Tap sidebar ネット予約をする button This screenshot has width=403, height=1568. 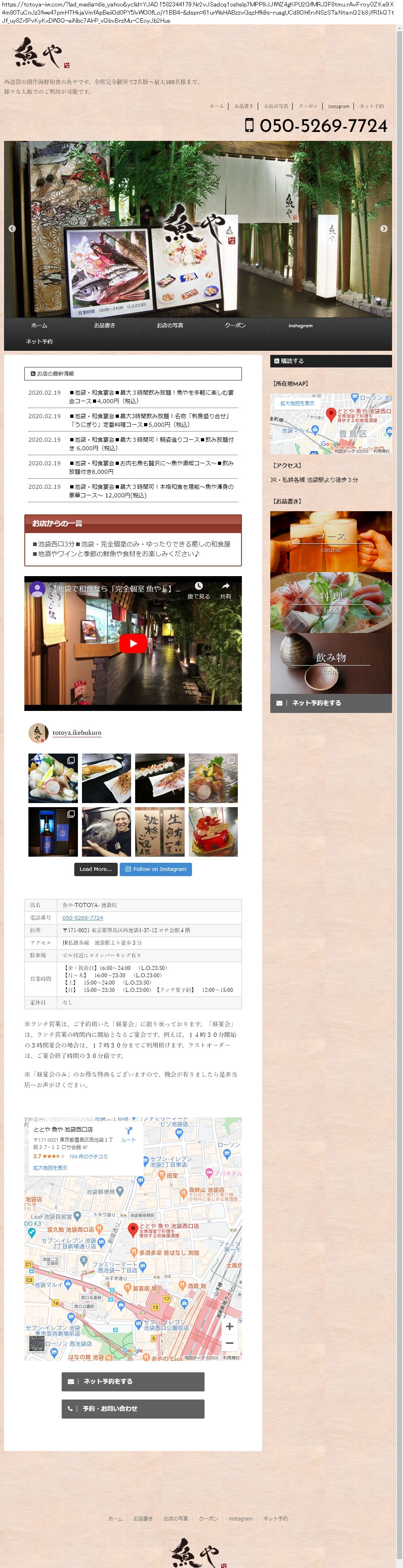point(330,703)
